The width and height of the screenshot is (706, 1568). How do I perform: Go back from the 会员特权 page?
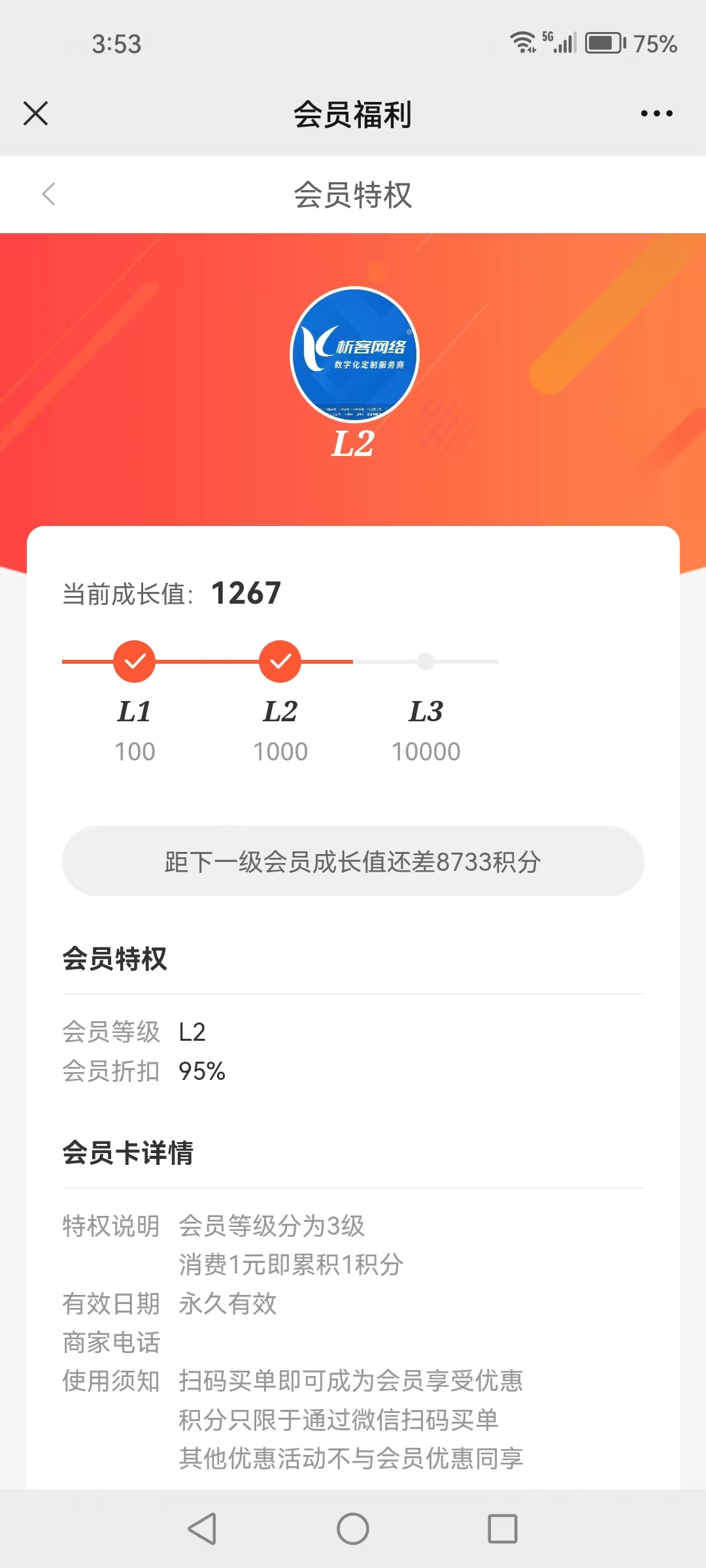(x=49, y=194)
